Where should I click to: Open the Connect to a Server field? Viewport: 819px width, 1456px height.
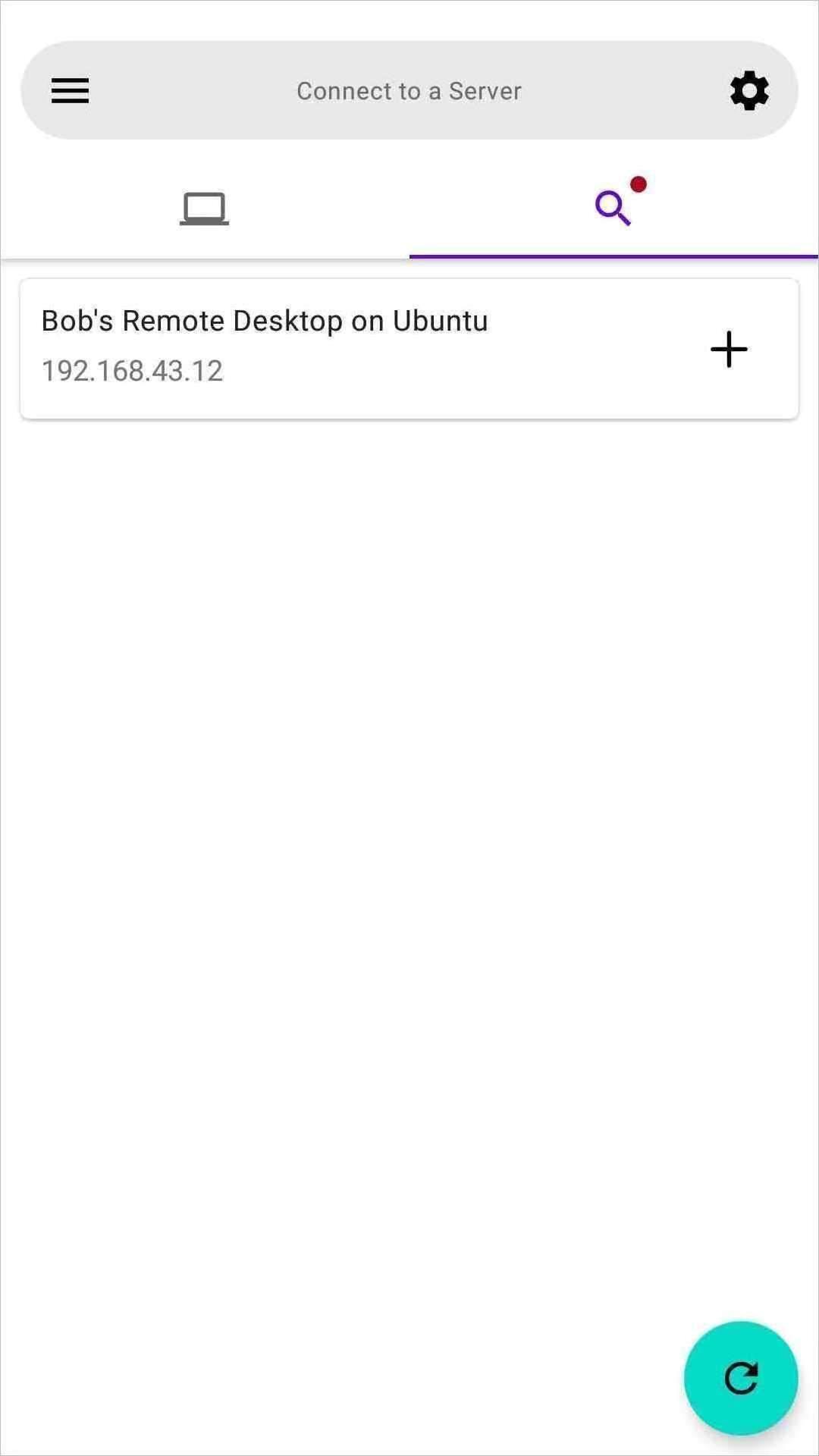click(x=409, y=91)
